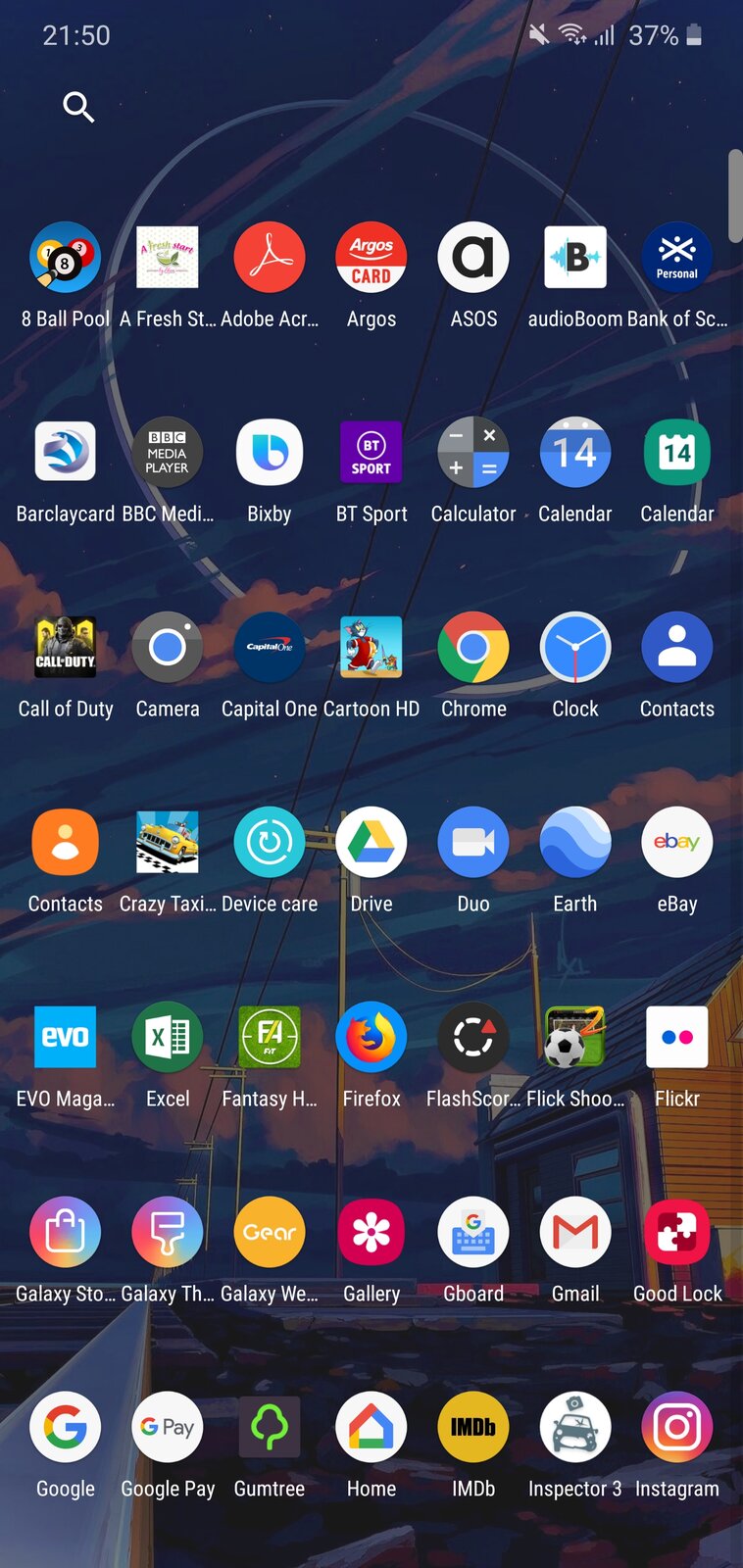The height and width of the screenshot is (1568, 743).
Task: Launch the ASOS shopping app
Action: (473, 258)
